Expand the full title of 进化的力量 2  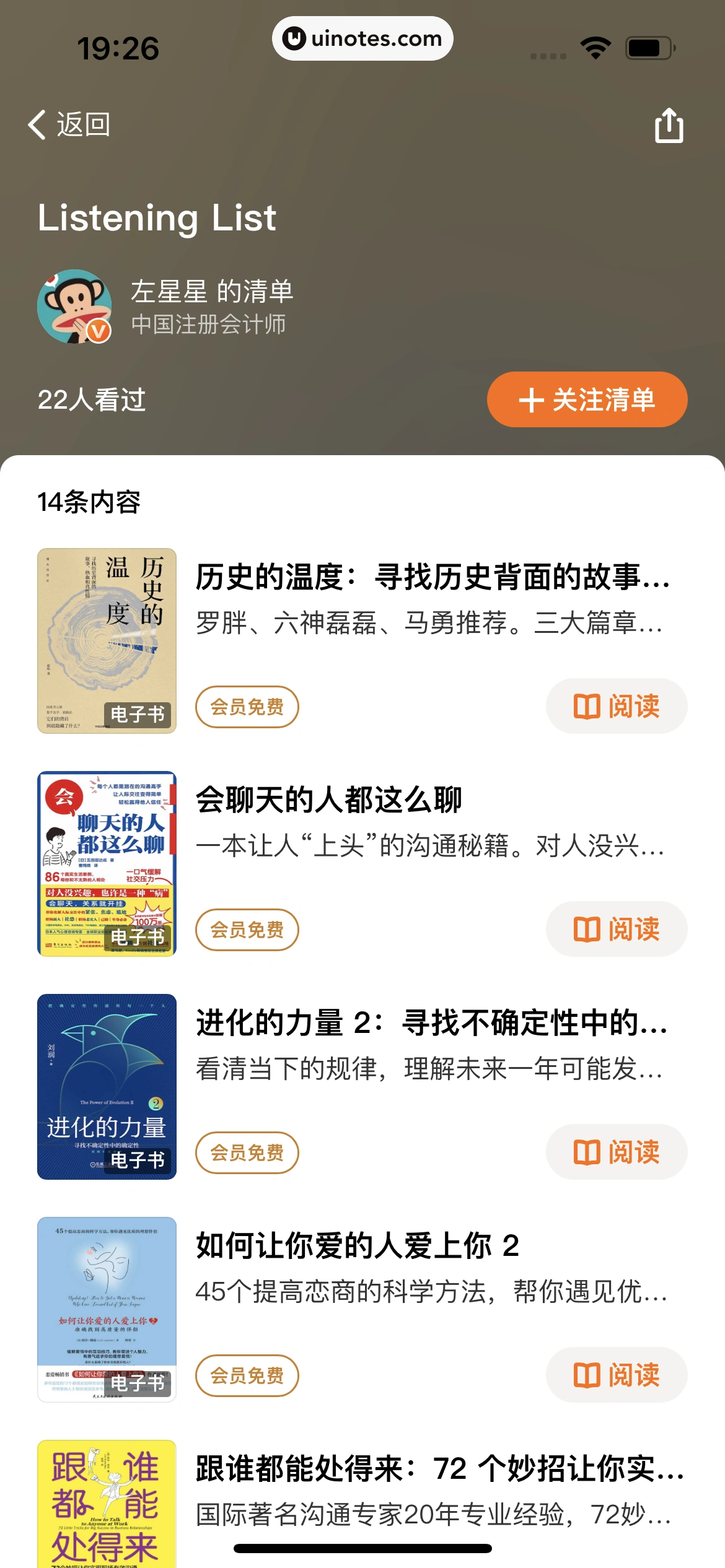pyautogui.click(x=432, y=1025)
